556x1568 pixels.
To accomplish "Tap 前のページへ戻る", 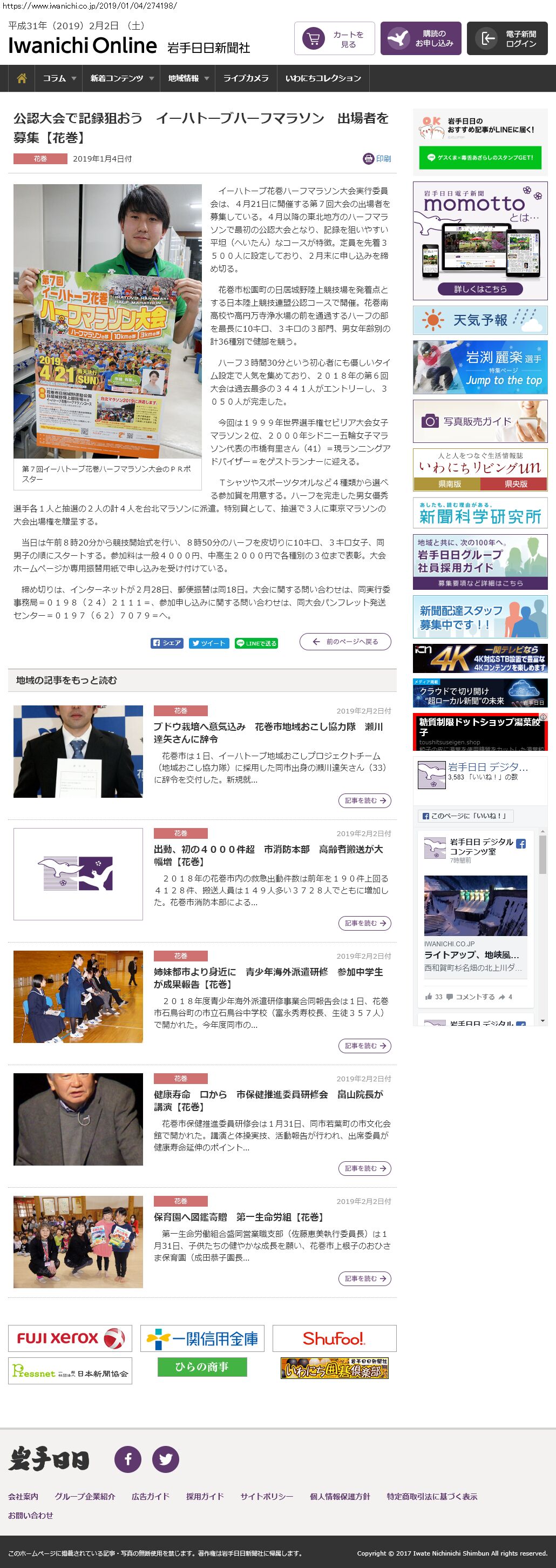I will click(x=345, y=642).
